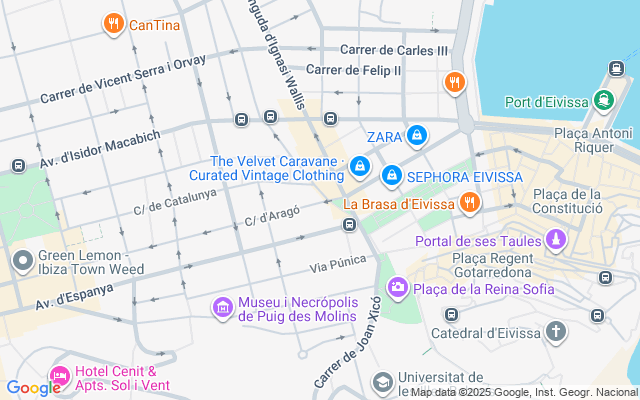This screenshot has height=400, width=640.
Task: Open the CanTina restaurant marker
Action: [113, 24]
